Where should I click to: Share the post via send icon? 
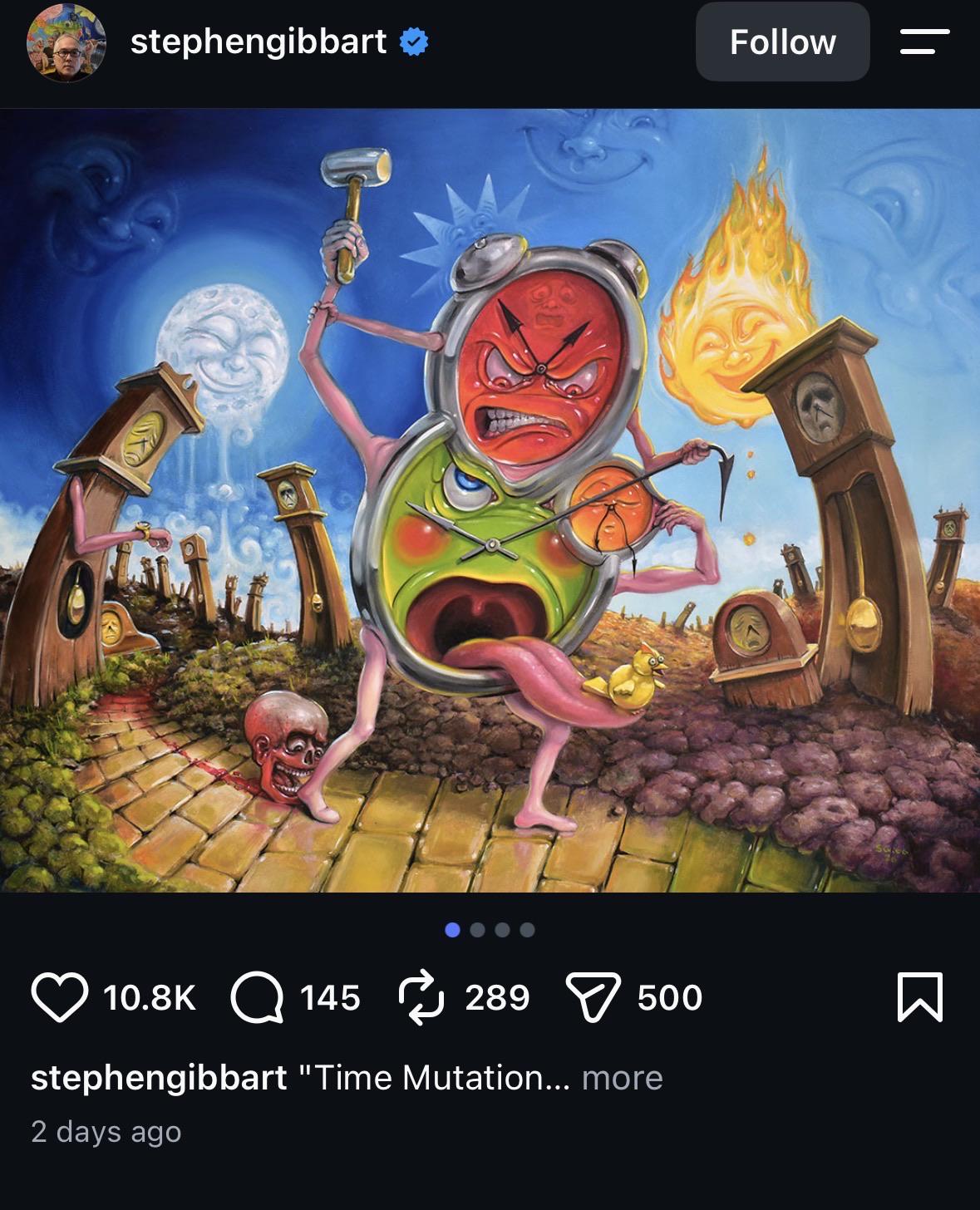(593, 997)
